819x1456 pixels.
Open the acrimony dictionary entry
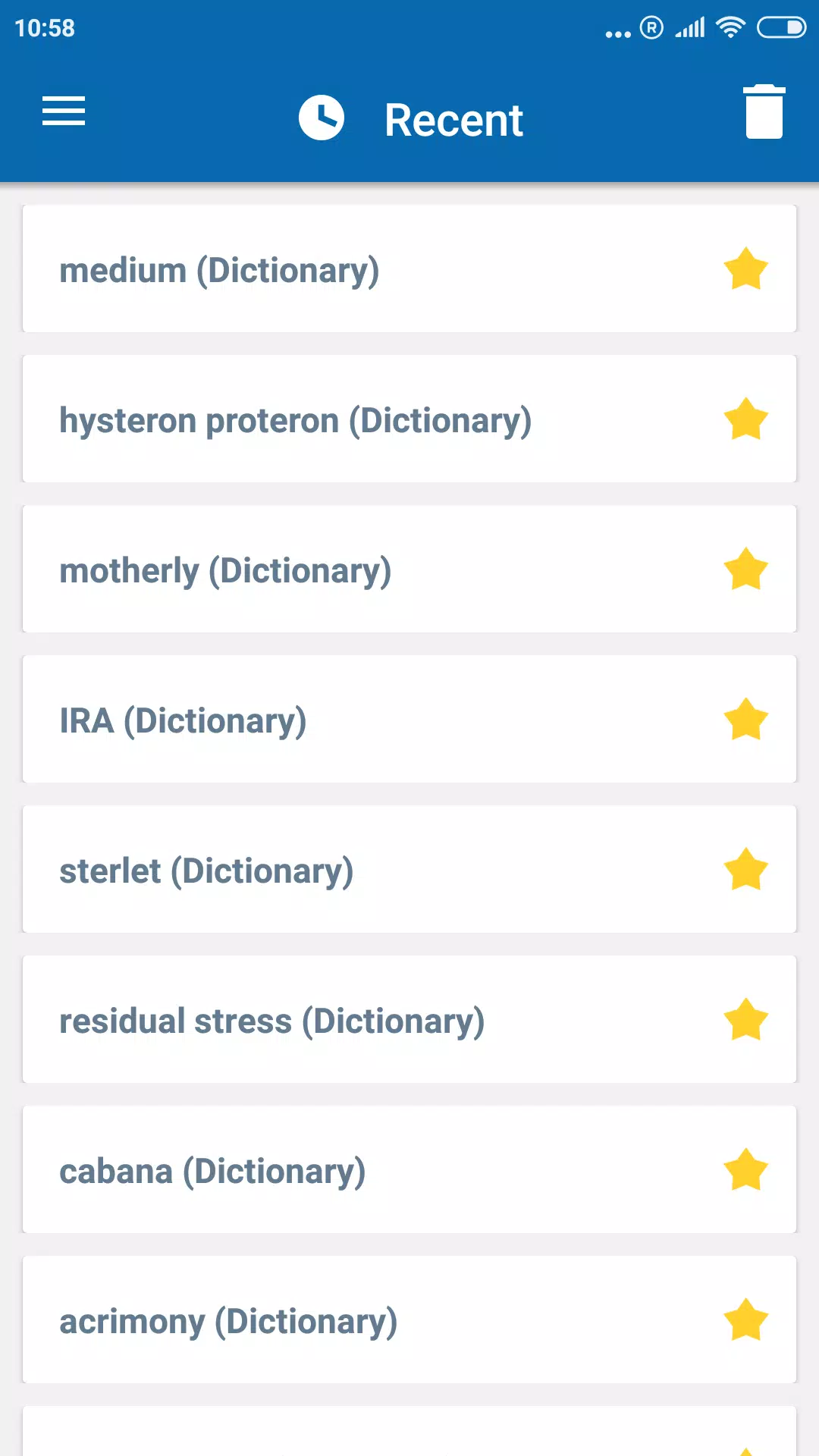(409, 1320)
